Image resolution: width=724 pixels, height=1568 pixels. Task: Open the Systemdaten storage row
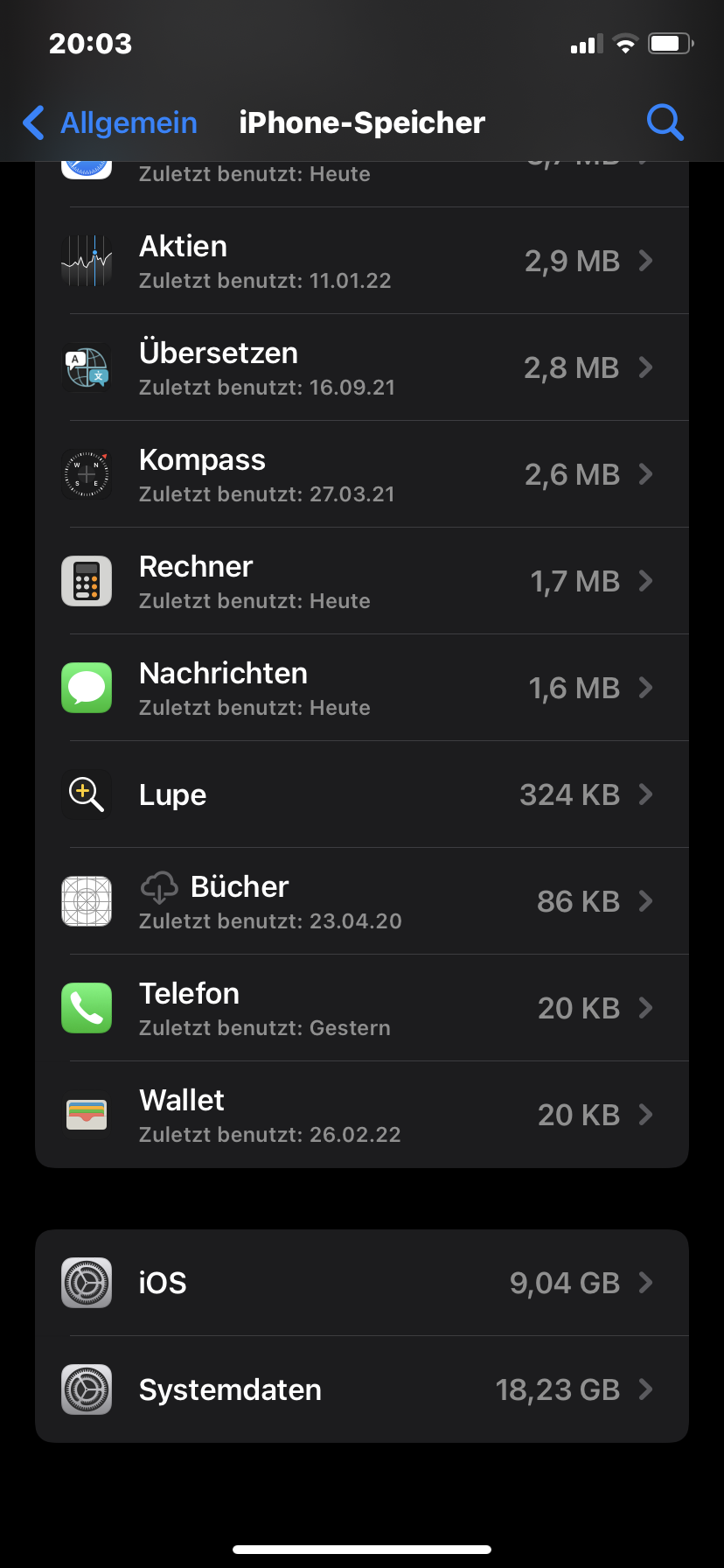coord(362,1389)
